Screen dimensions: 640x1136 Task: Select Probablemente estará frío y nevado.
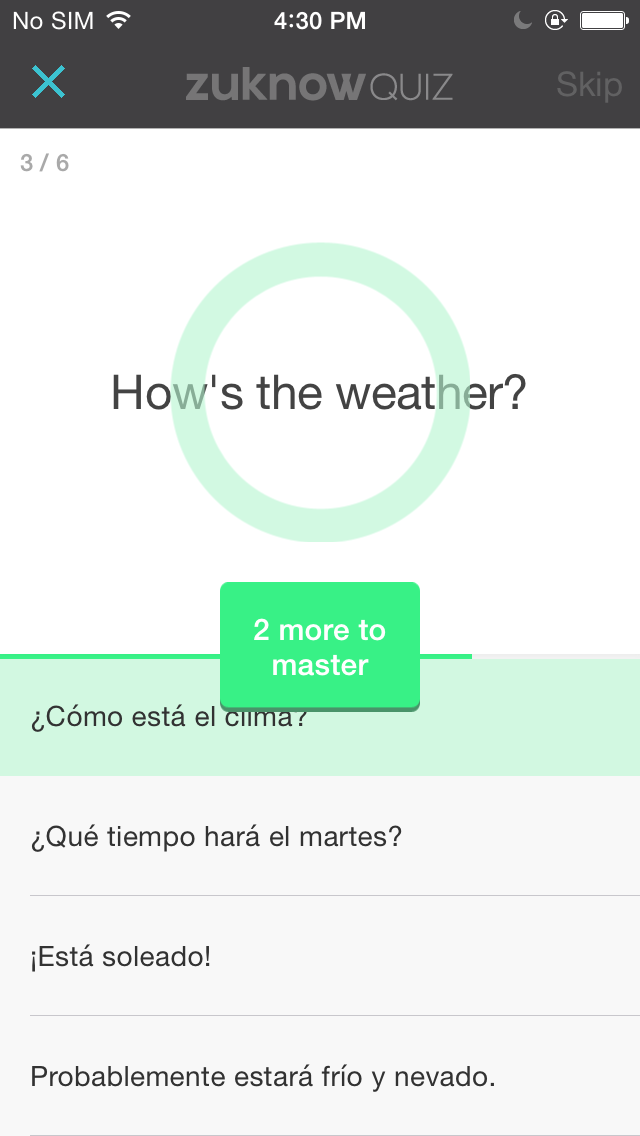click(x=320, y=1077)
